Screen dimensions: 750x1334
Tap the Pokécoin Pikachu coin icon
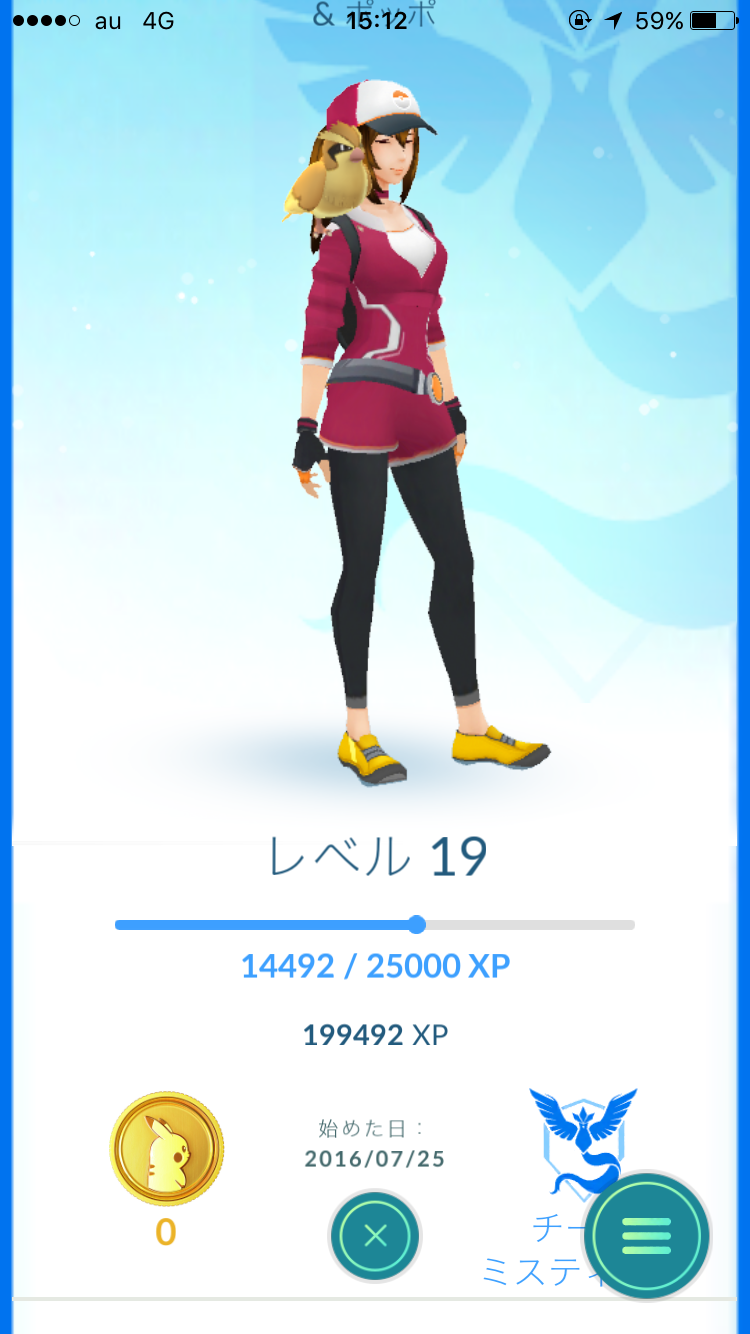(166, 1147)
